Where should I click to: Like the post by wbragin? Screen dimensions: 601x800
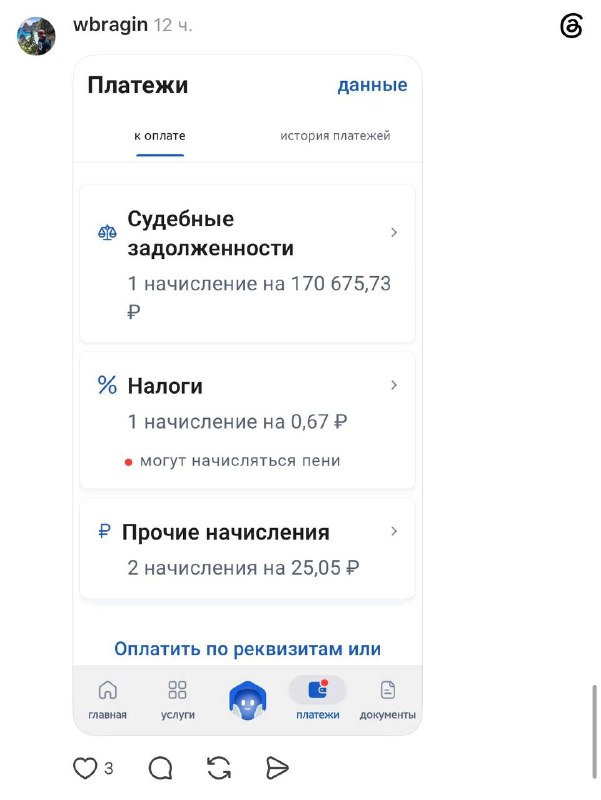85,768
